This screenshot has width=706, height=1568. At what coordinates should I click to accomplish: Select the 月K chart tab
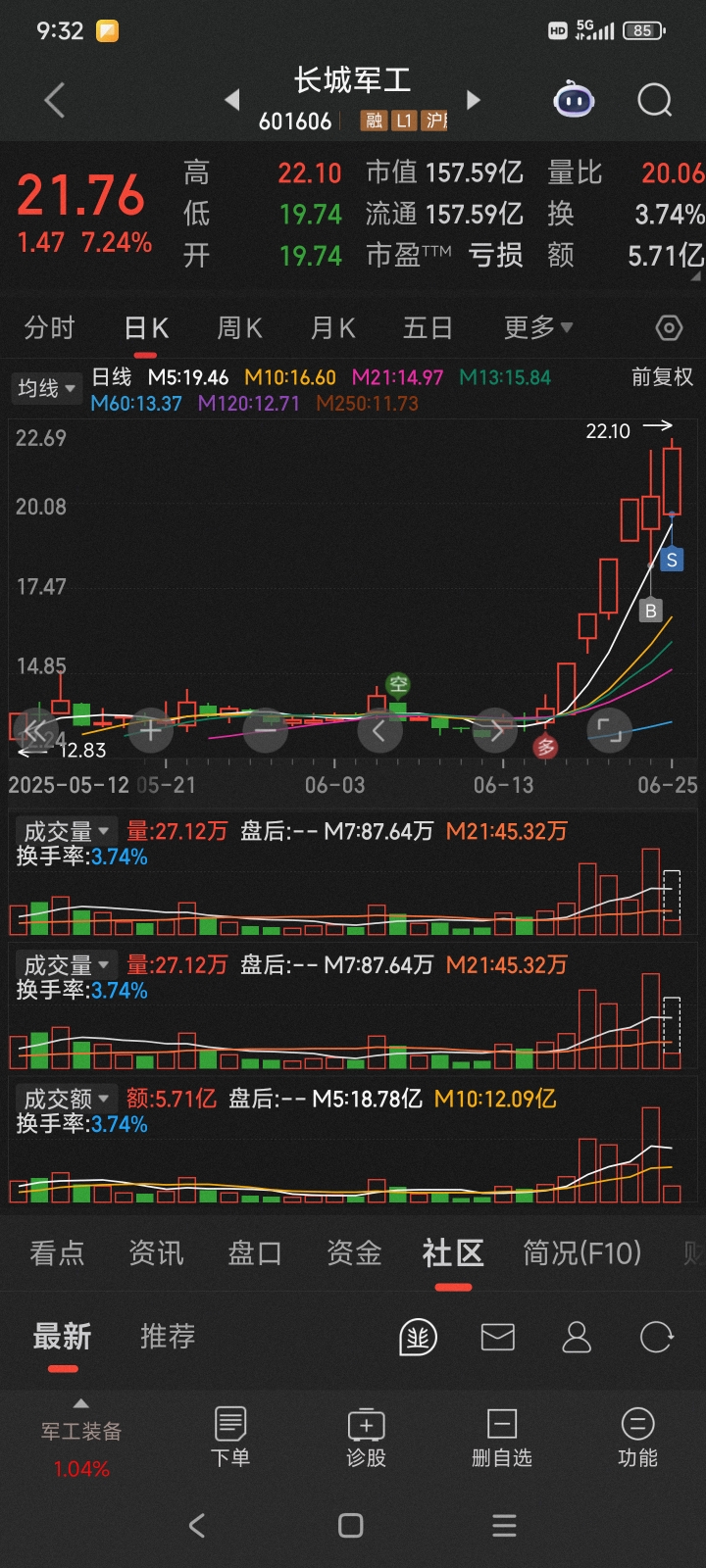(x=333, y=327)
